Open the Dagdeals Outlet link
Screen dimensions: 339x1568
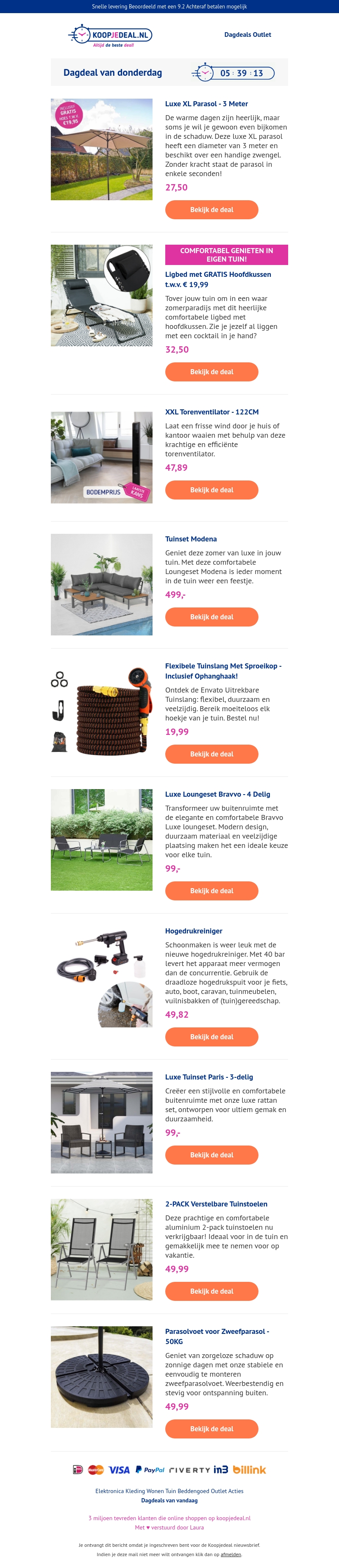[247, 35]
